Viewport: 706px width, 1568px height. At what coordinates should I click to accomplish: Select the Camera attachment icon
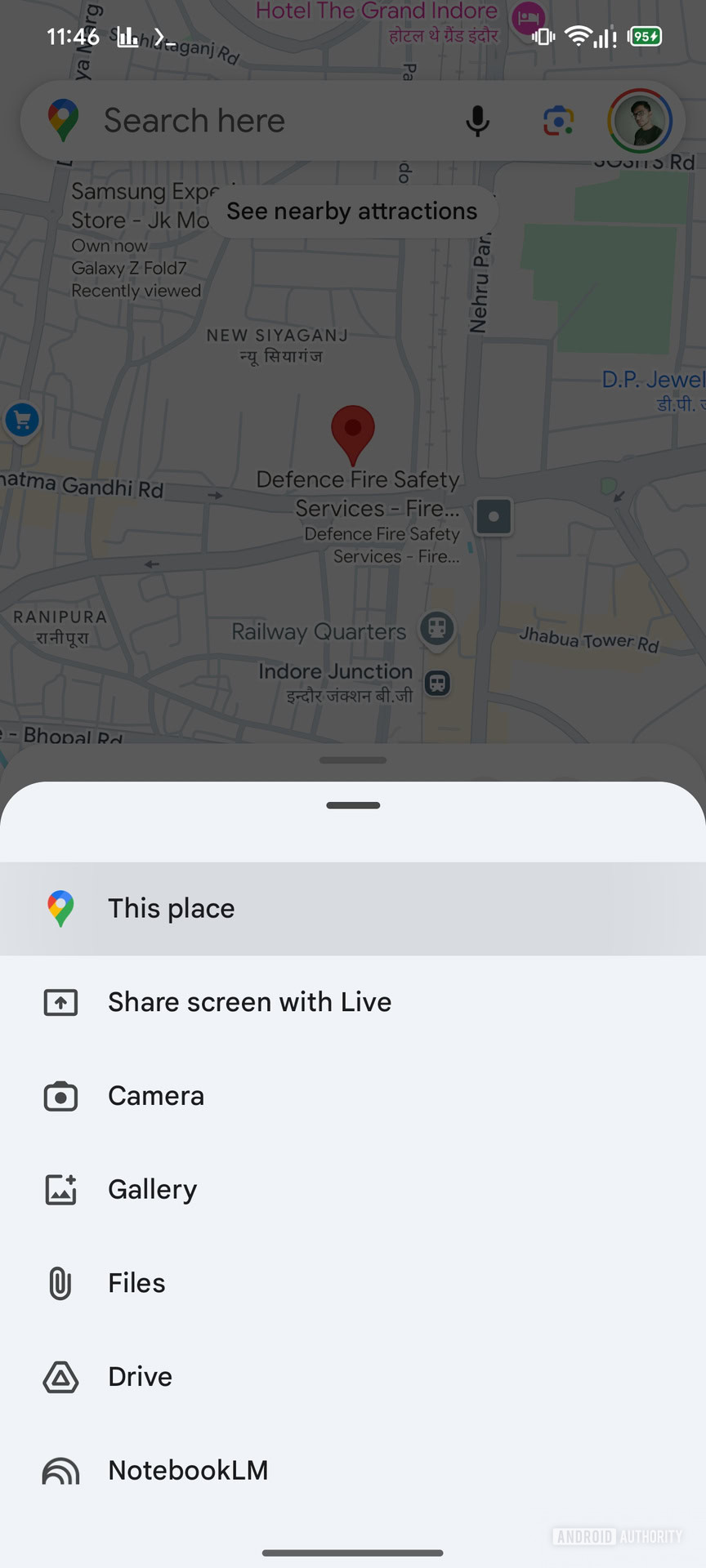[60, 1097]
